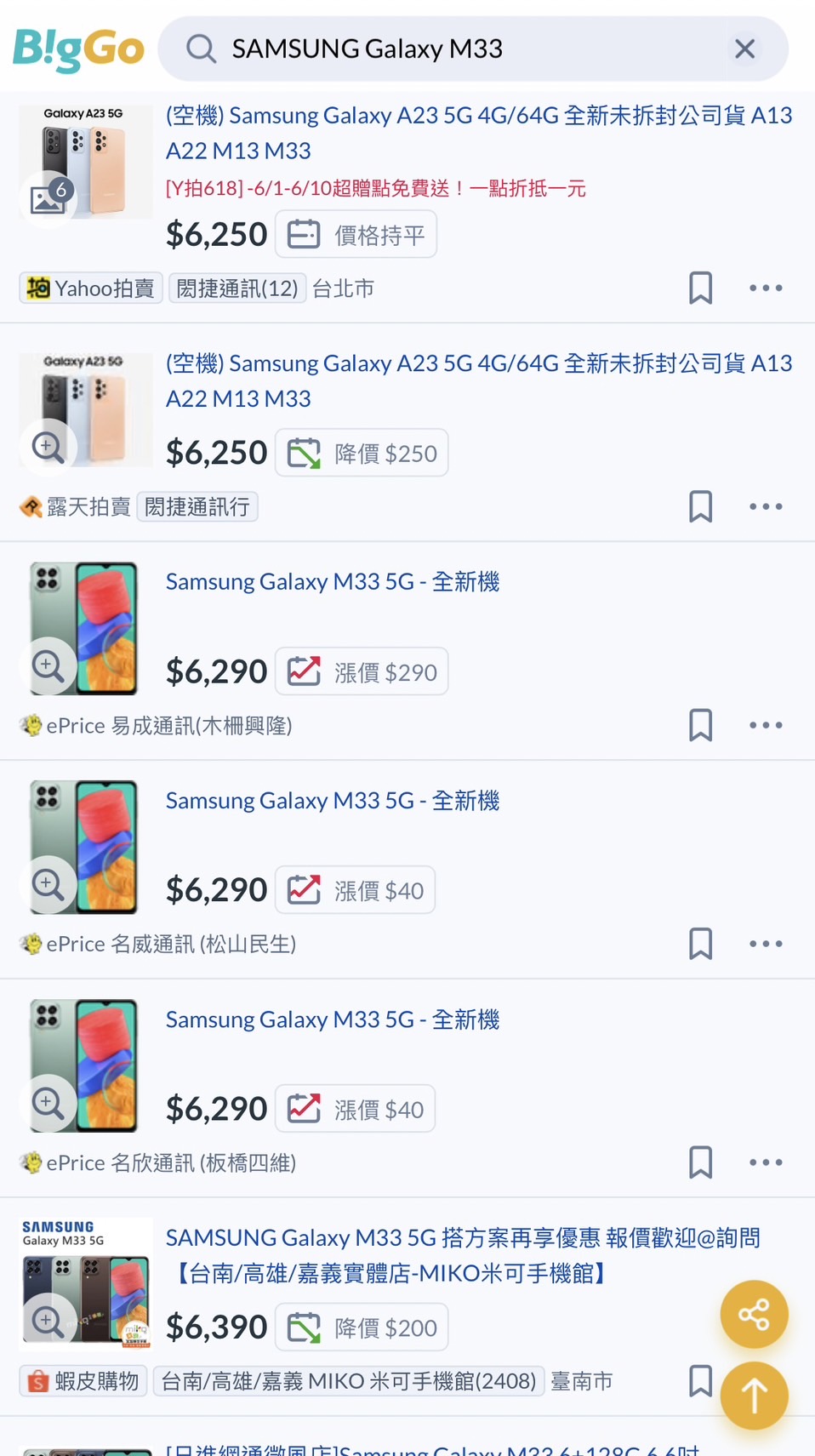The image size is (815, 1456).
Task: Open the 露天拍賣 Galaxy A23 listing title
Action: coord(478,380)
